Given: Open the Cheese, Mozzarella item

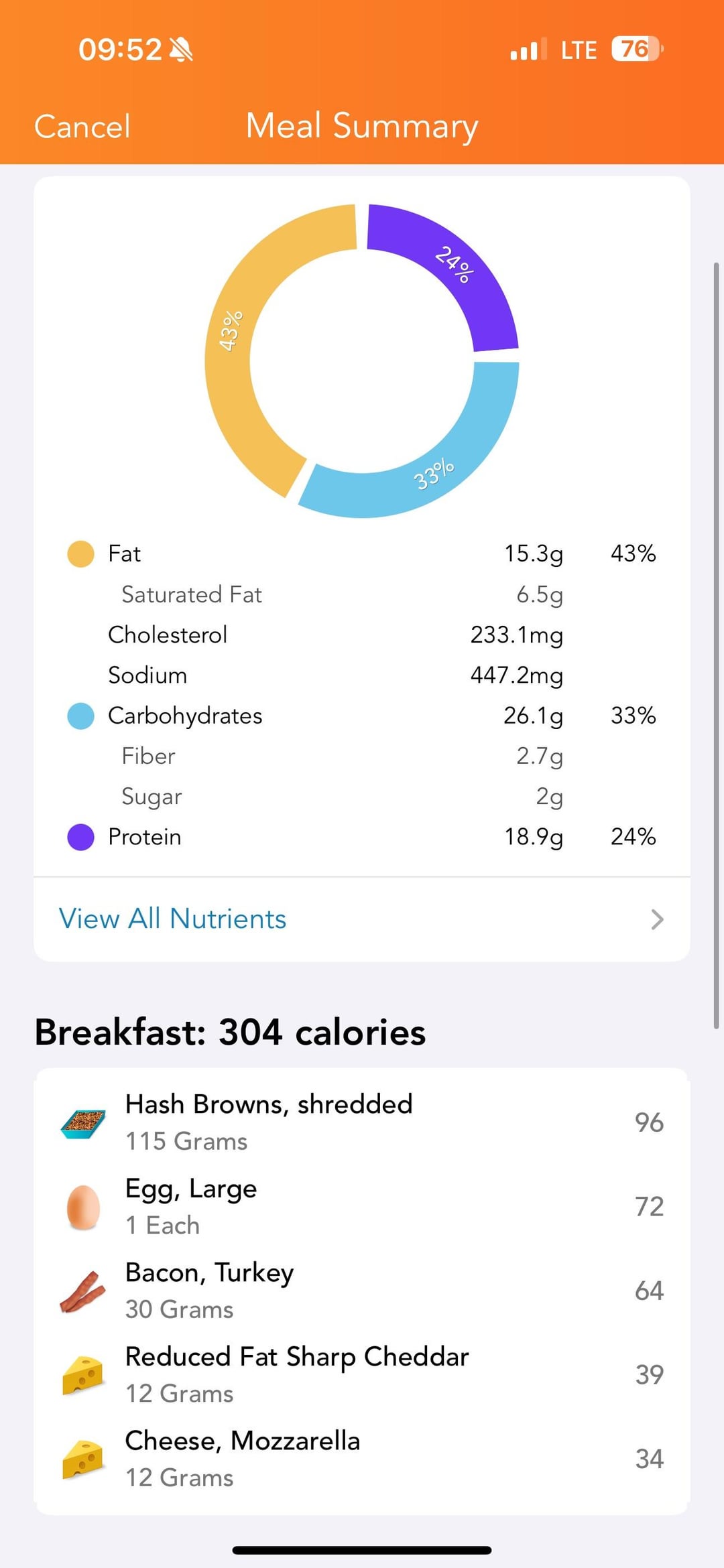Looking at the screenshot, I should (x=362, y=1458).
